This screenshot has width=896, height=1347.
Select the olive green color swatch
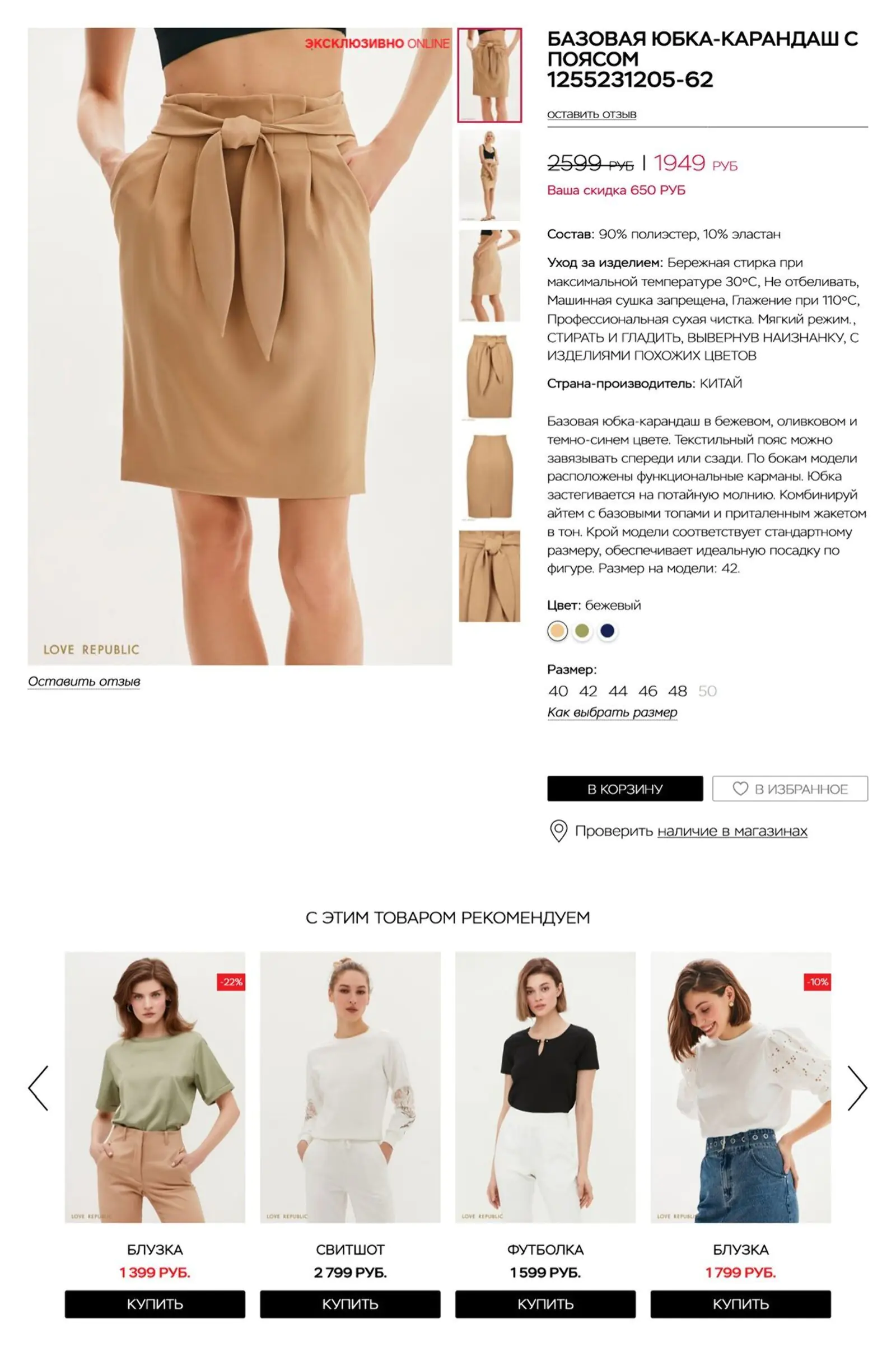[x=582, y=631]
